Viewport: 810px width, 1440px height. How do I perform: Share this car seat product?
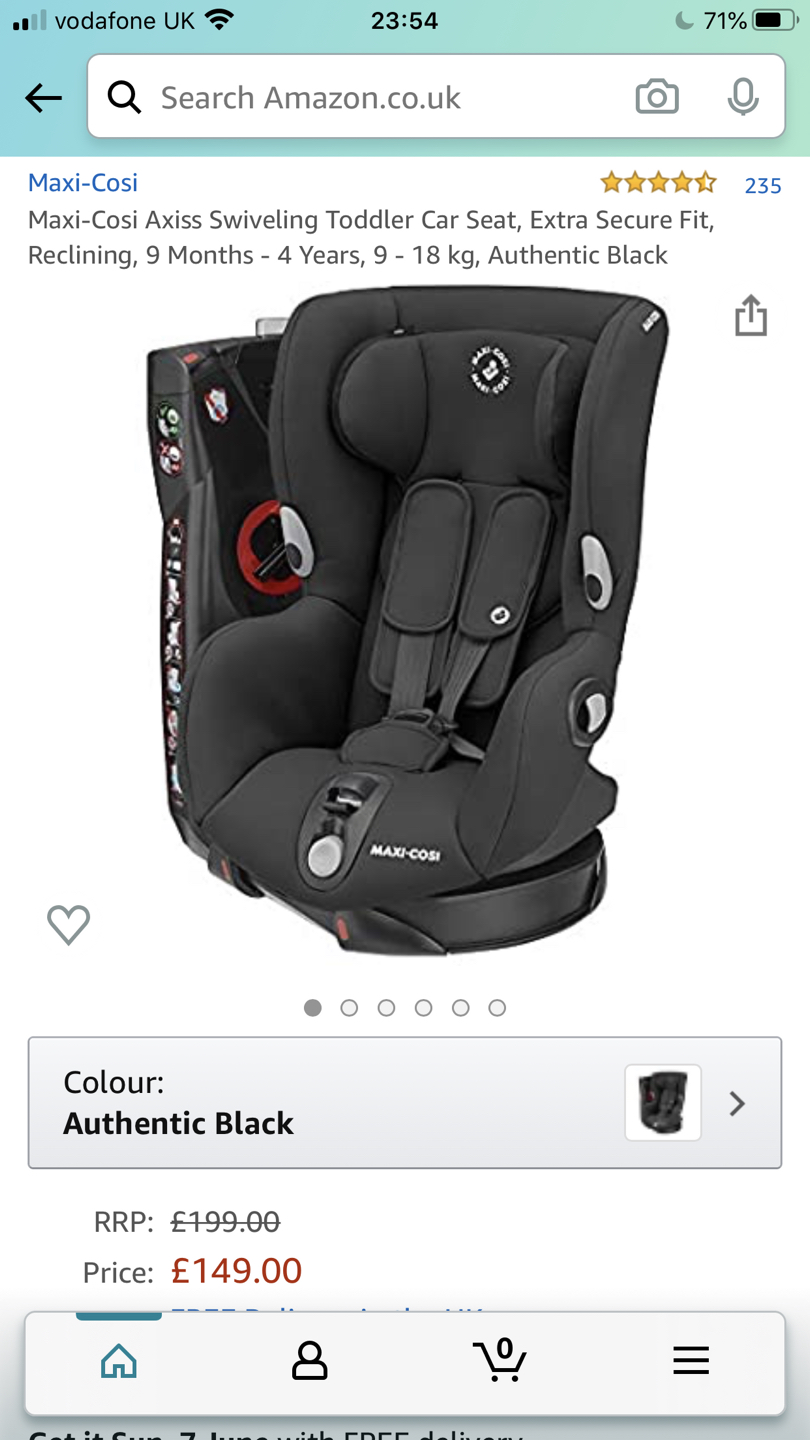point(751,316)
